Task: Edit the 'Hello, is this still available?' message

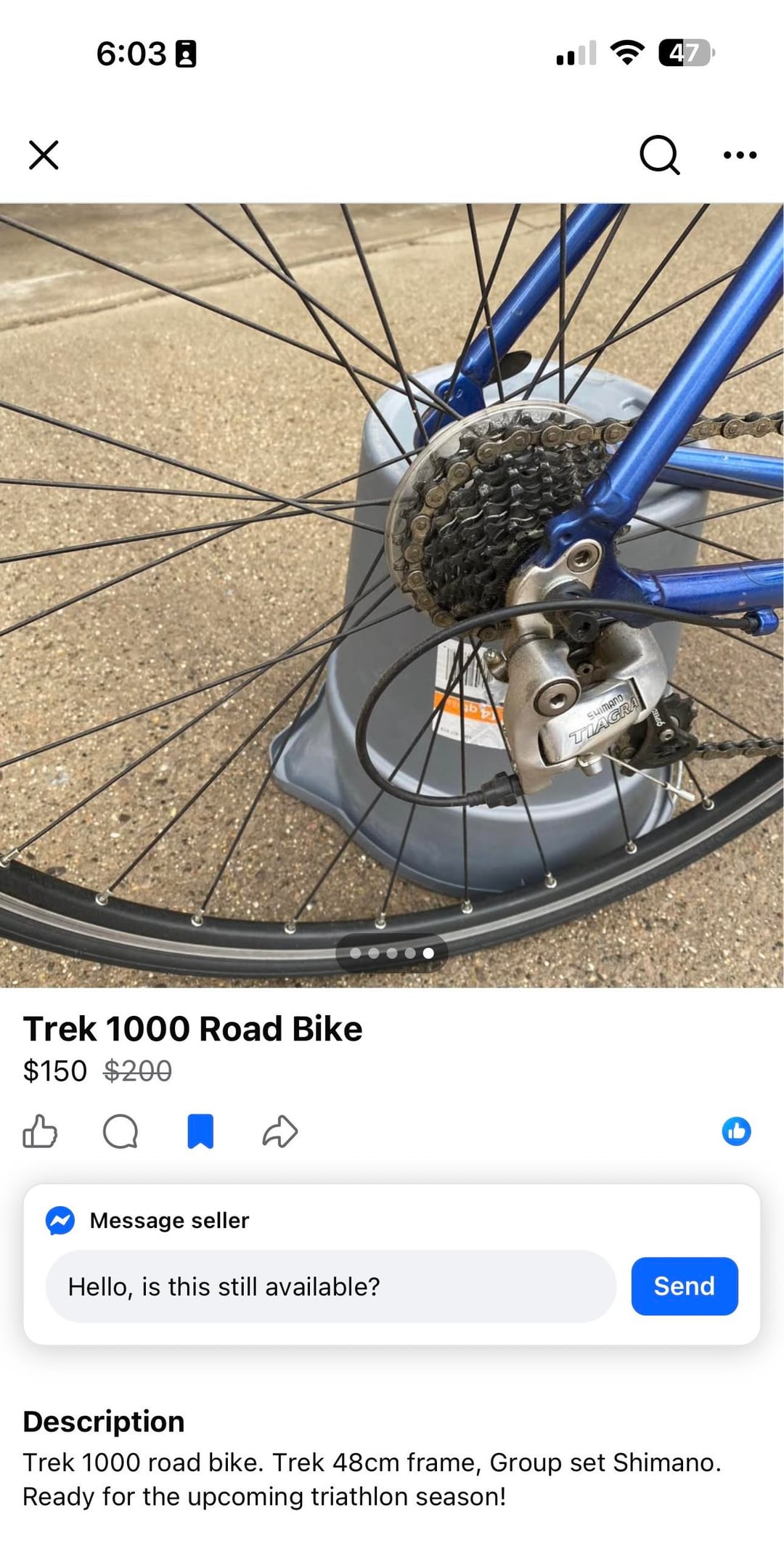Action: click(330, 1286)
